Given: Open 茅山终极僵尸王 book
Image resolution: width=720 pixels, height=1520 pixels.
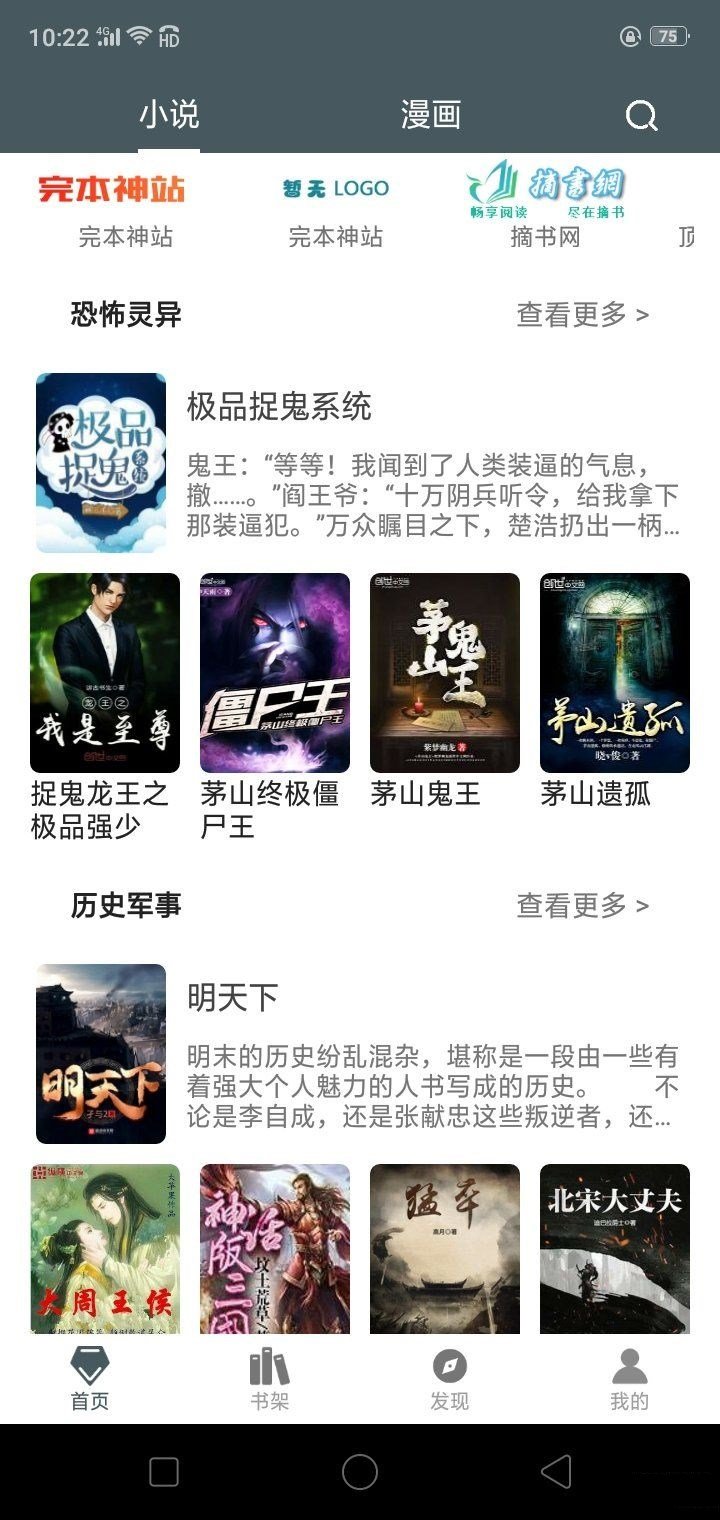Looking at the screenshot, I should 275,673.
